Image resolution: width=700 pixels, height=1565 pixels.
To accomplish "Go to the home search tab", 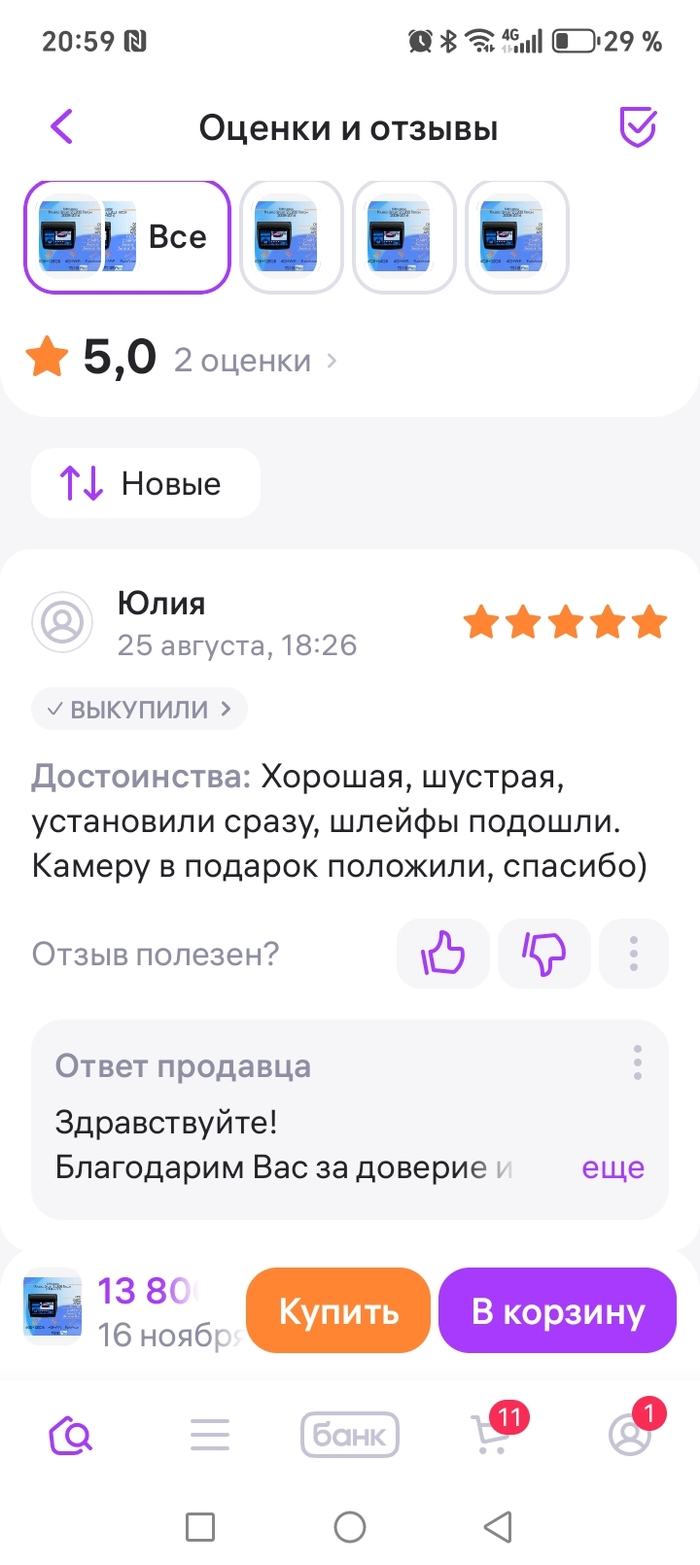I will (x=71, y=1436).
